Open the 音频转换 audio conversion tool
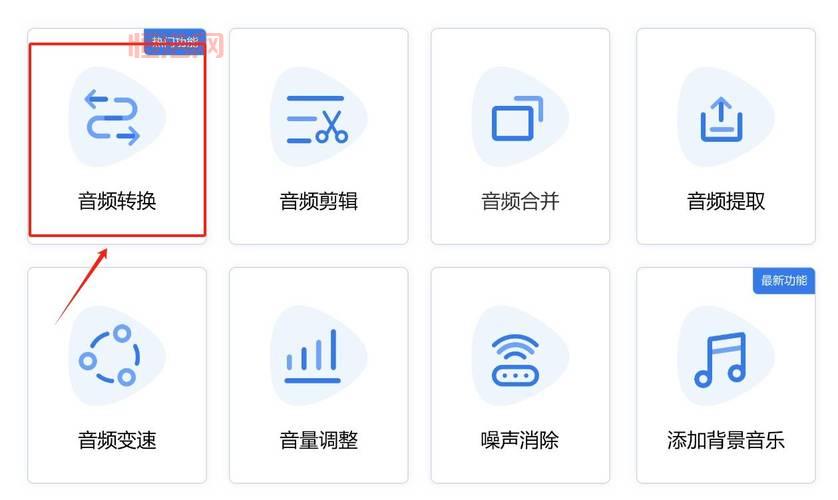The width and height of the screenshot is (838, 500). tap(117, 136)
